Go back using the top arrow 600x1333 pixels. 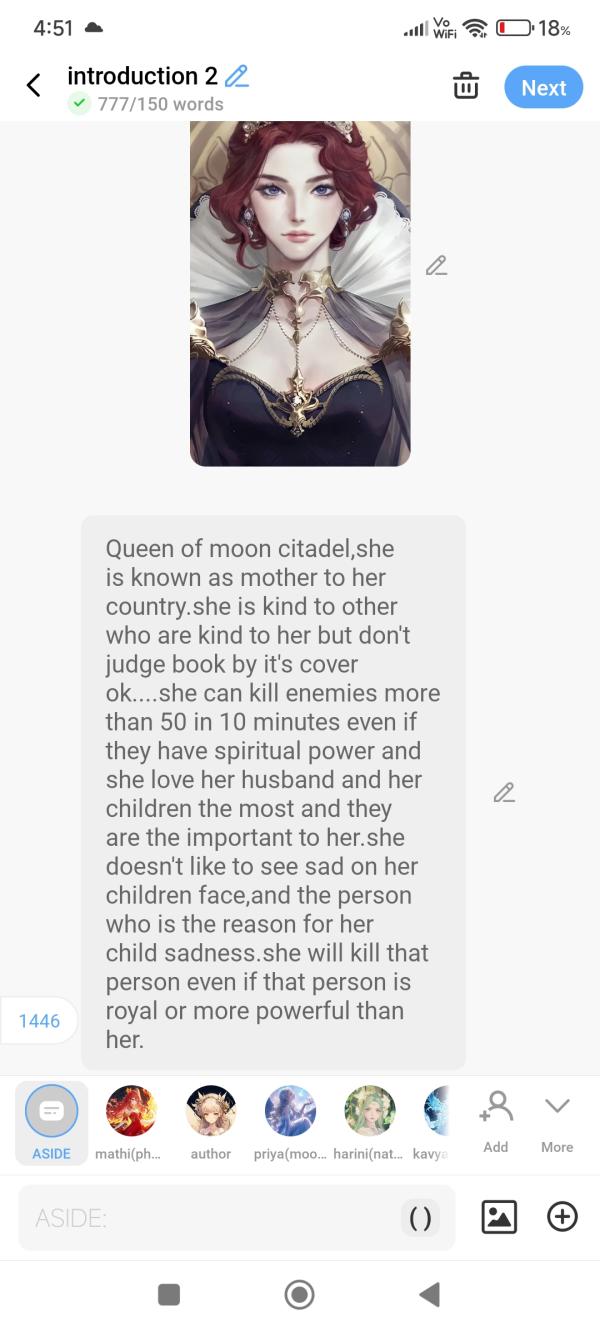tap(34, 86)
